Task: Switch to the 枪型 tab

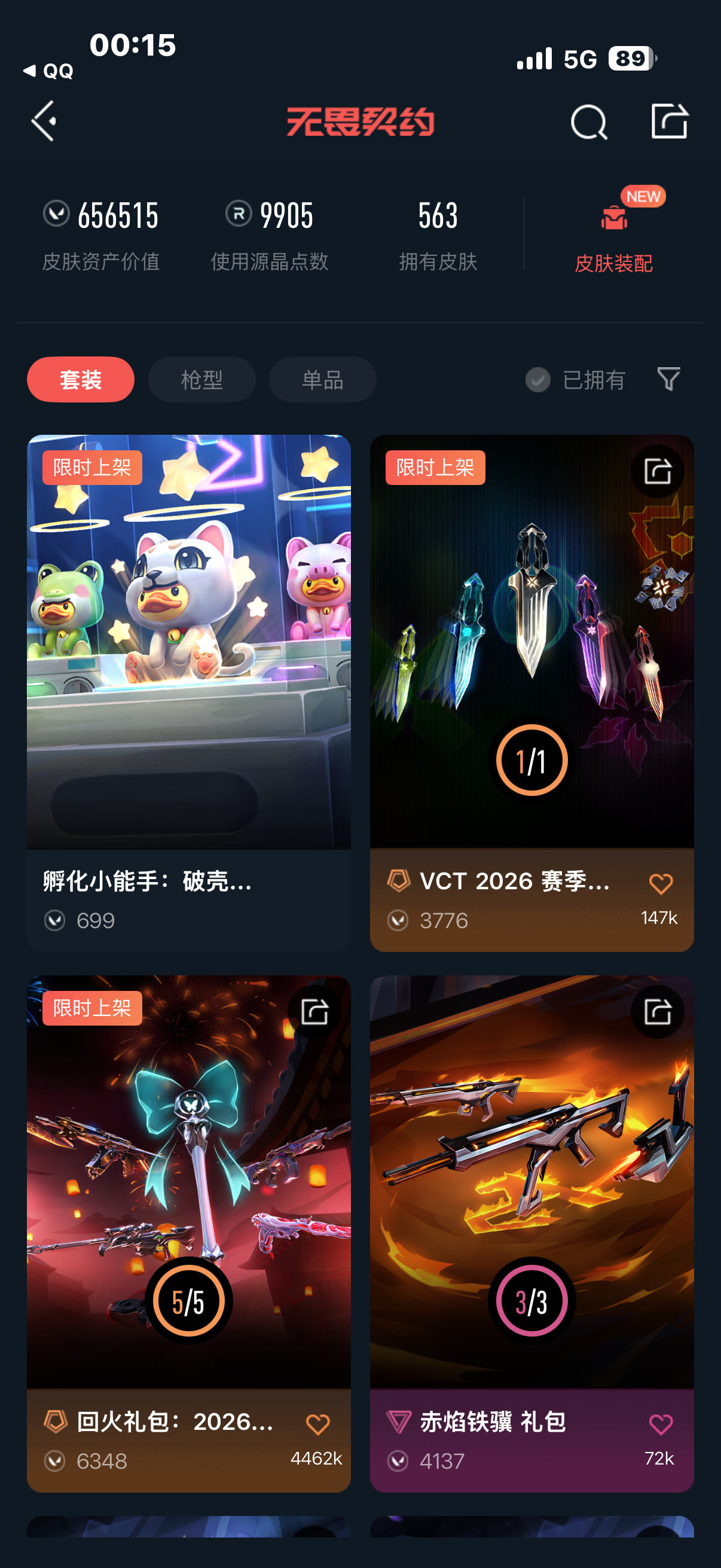Action: (x=201, y=380)
